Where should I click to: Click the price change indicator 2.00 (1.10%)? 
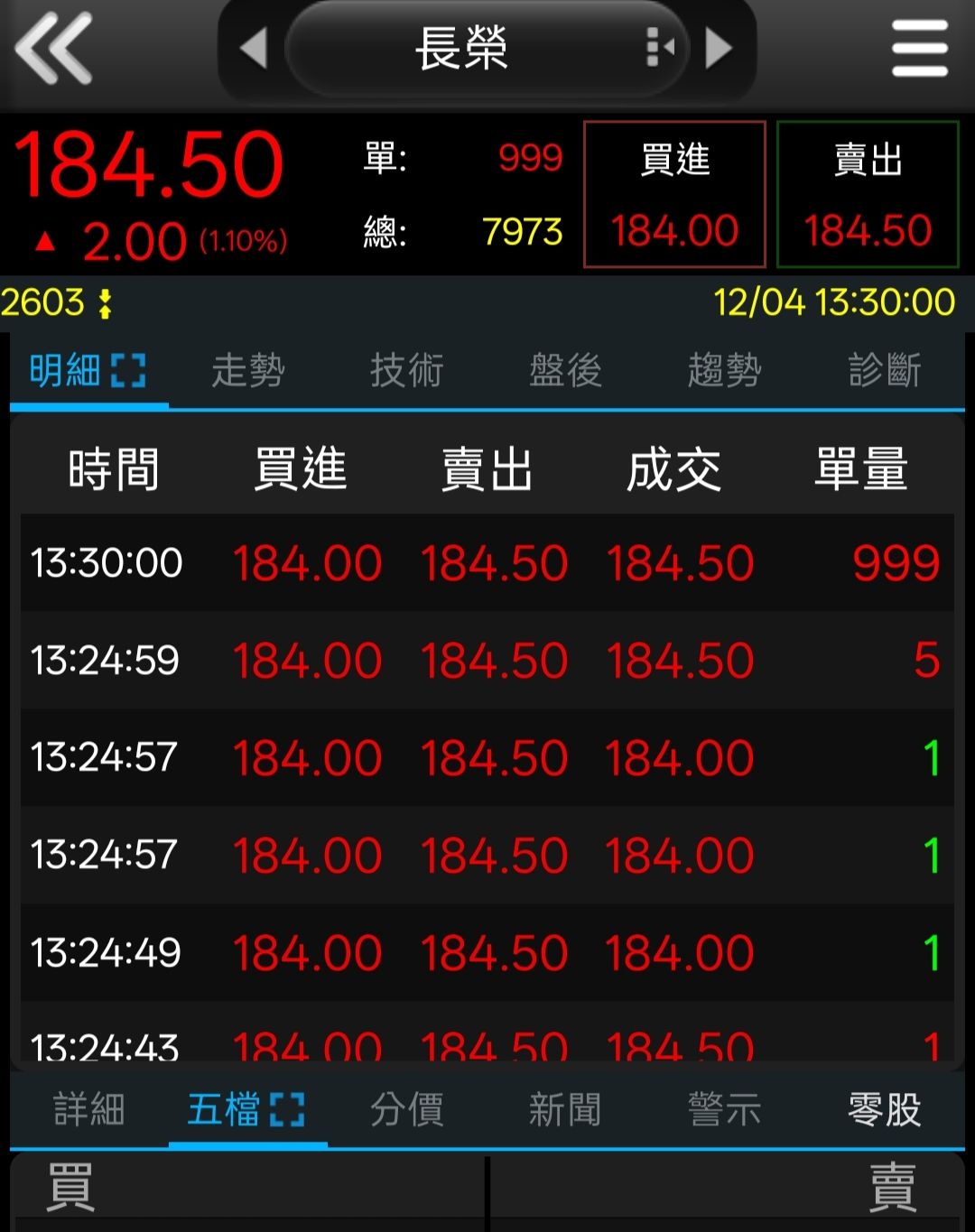149,237
